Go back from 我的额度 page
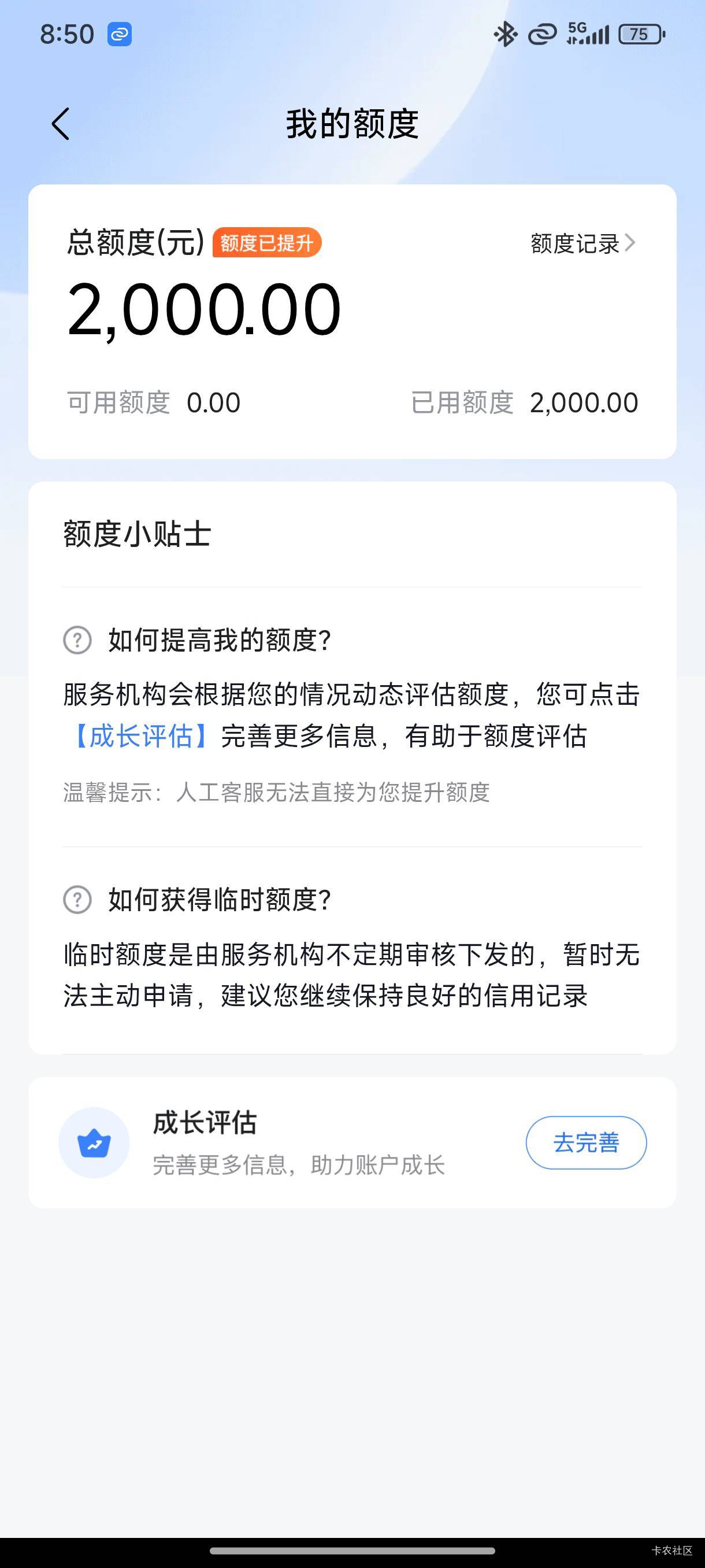This screenshot has width=705, height=1568. click(x=60, y=124)
